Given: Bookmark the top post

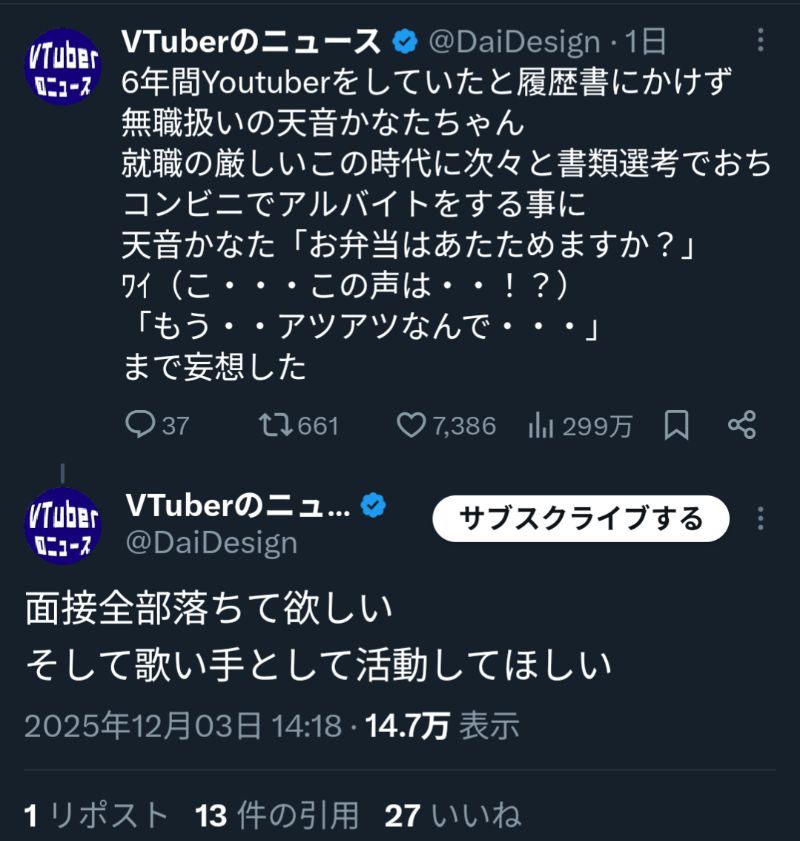Looking at the screenshot, I should 676,425.
